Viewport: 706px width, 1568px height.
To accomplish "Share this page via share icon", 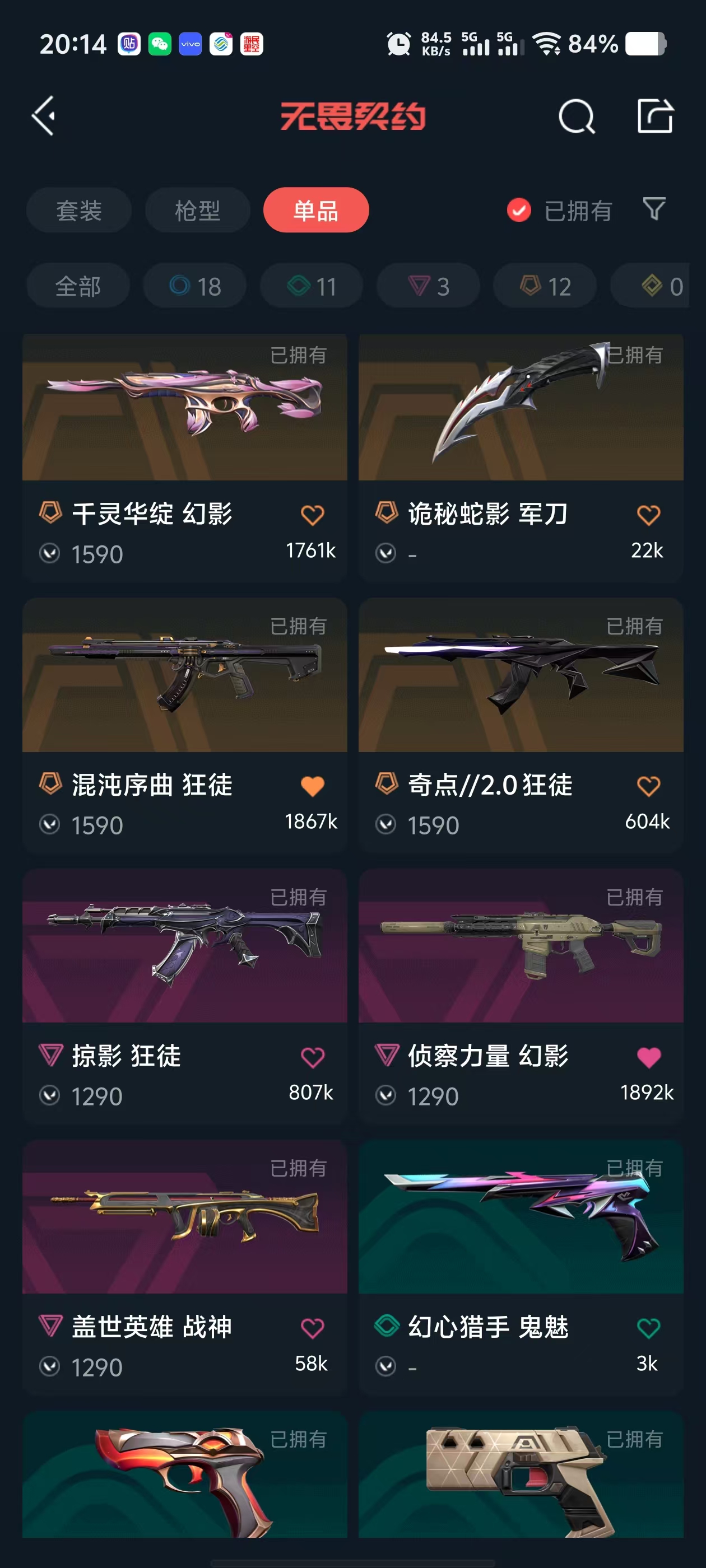I will [x=655, y=115].
